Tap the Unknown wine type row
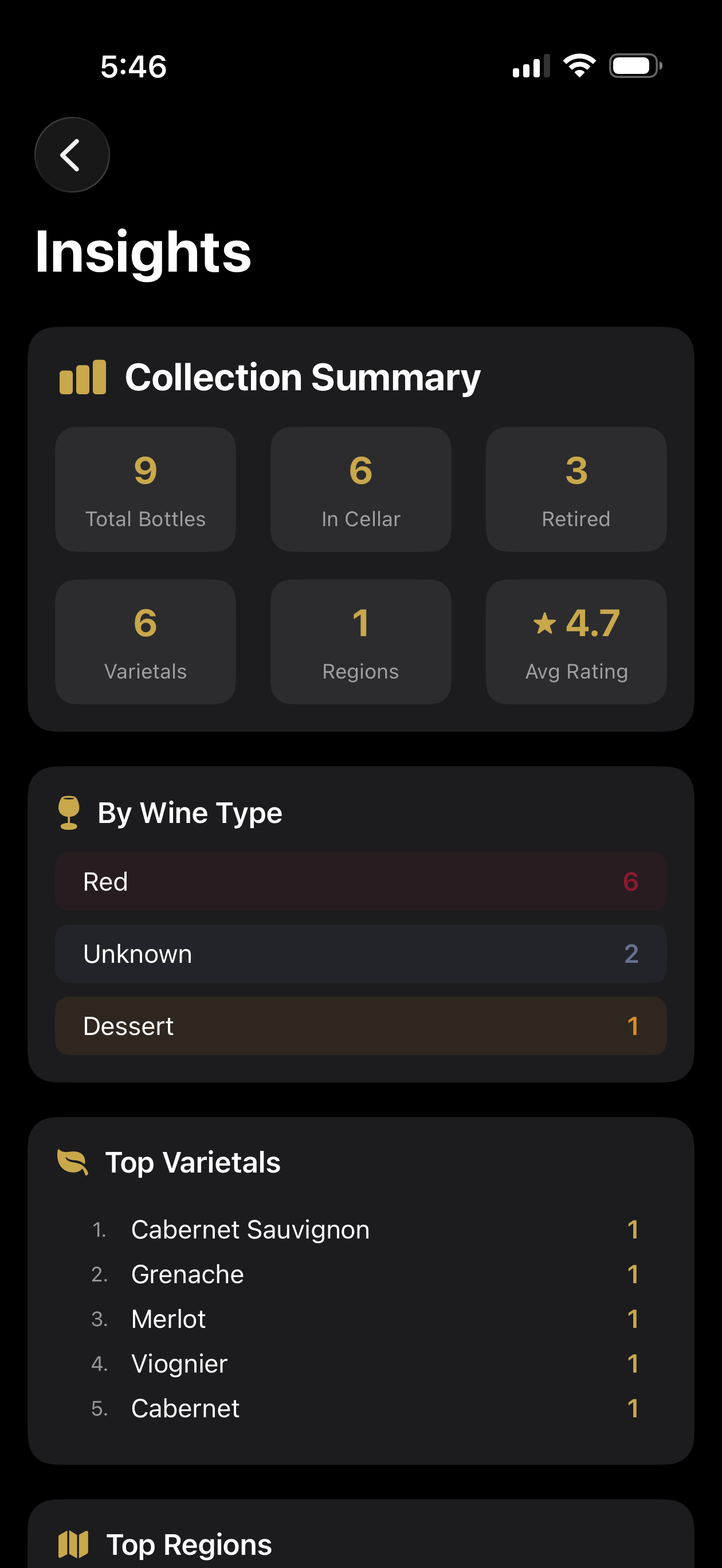The width and height of the screenshot is (722, 1568). coord(360,954)
